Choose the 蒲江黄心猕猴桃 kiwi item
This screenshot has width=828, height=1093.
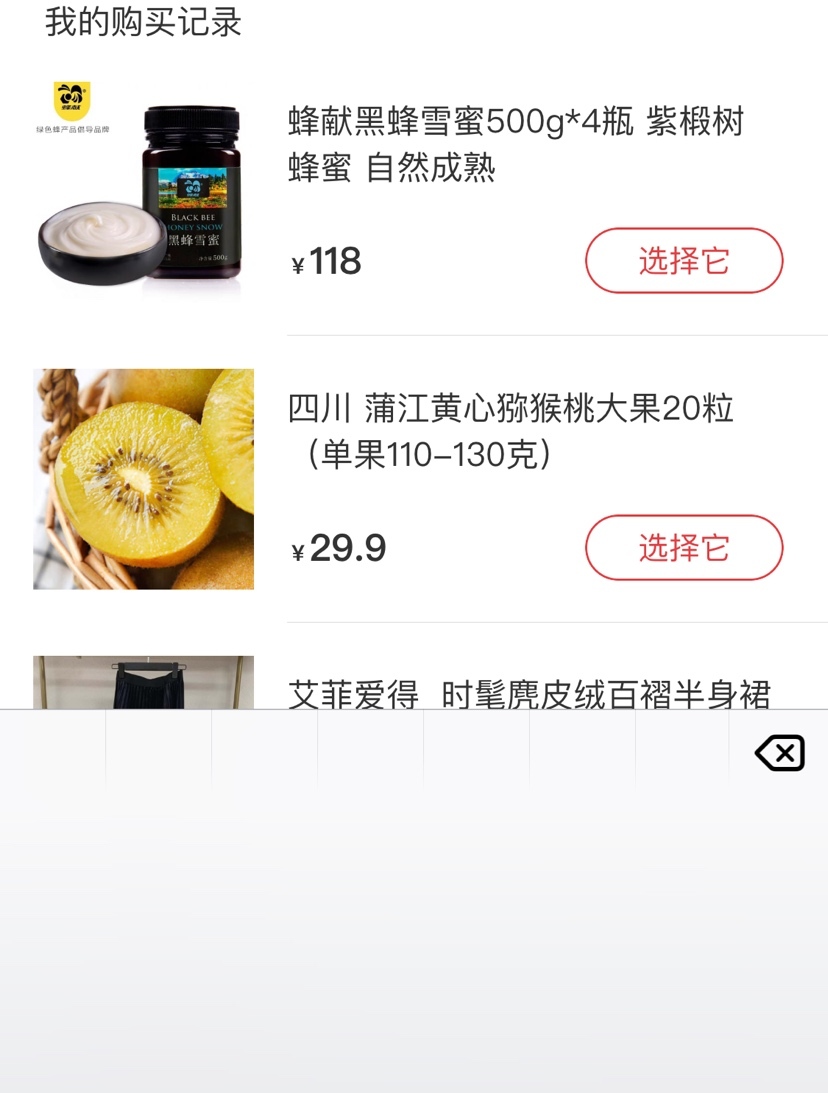click(683, 548)
